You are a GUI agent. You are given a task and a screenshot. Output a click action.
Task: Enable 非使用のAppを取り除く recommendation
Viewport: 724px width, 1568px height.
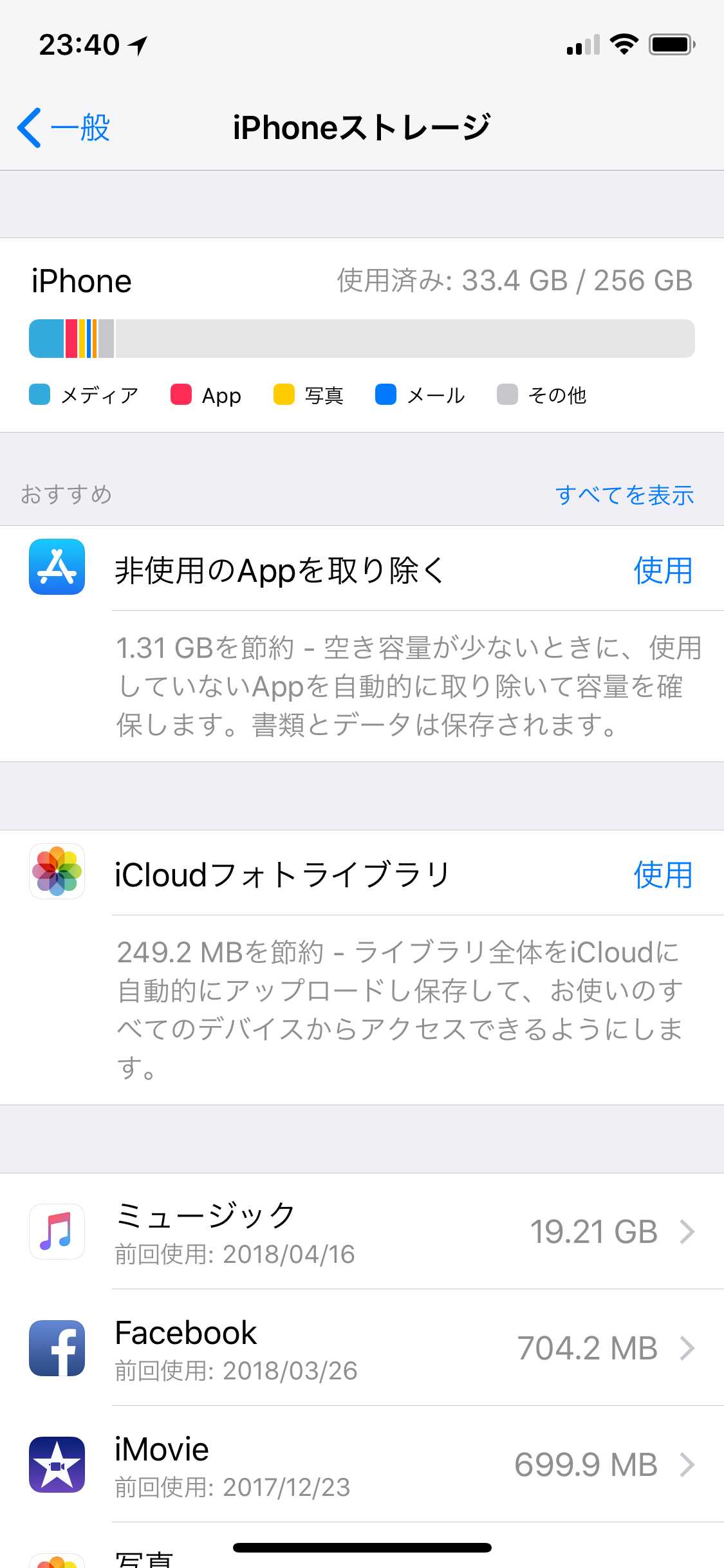(662, 570)
